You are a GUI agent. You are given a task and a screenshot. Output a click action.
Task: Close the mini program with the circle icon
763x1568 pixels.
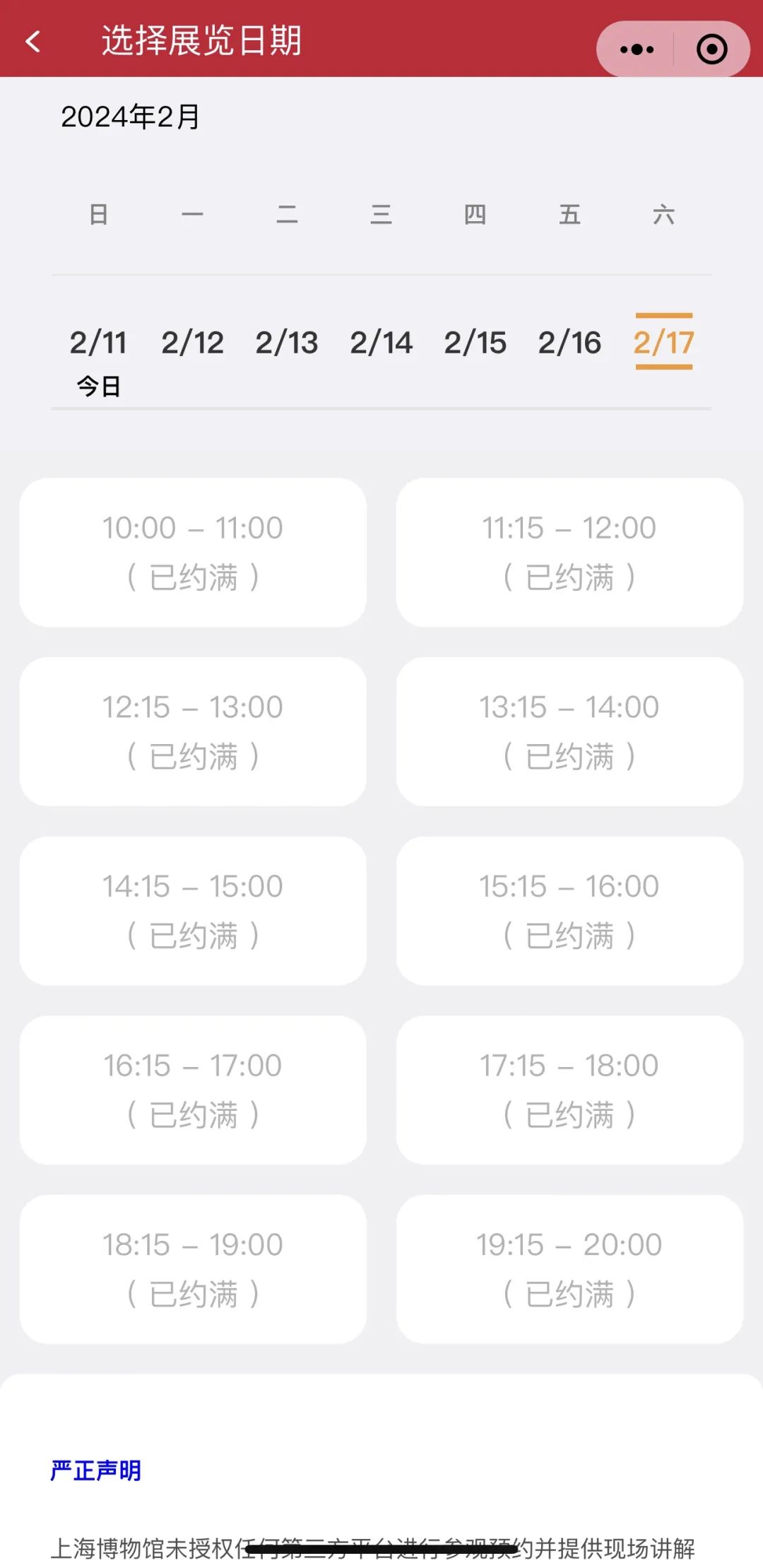(711, 49)
